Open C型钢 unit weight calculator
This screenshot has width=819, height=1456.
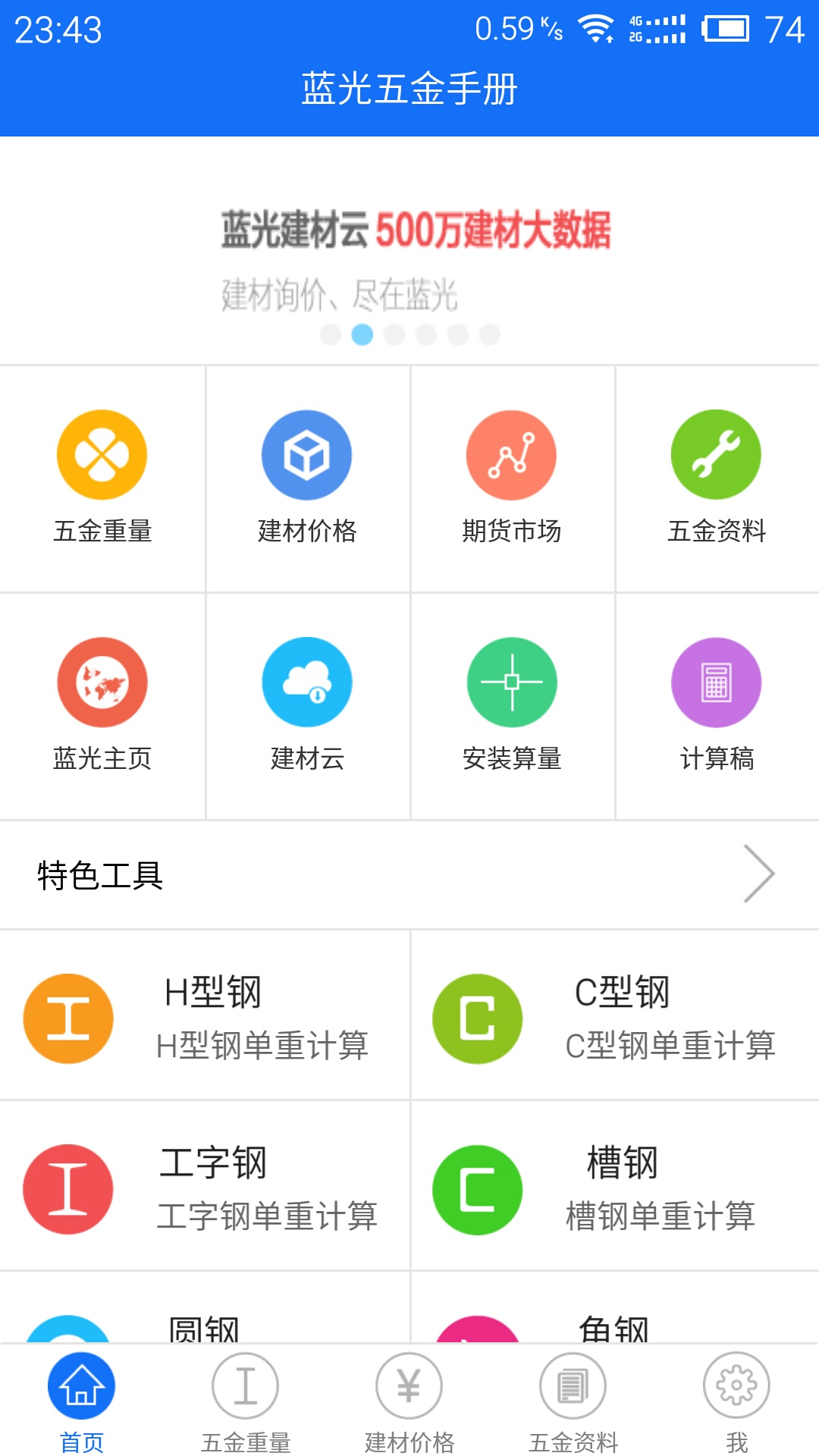click(x=614, y=1018)
